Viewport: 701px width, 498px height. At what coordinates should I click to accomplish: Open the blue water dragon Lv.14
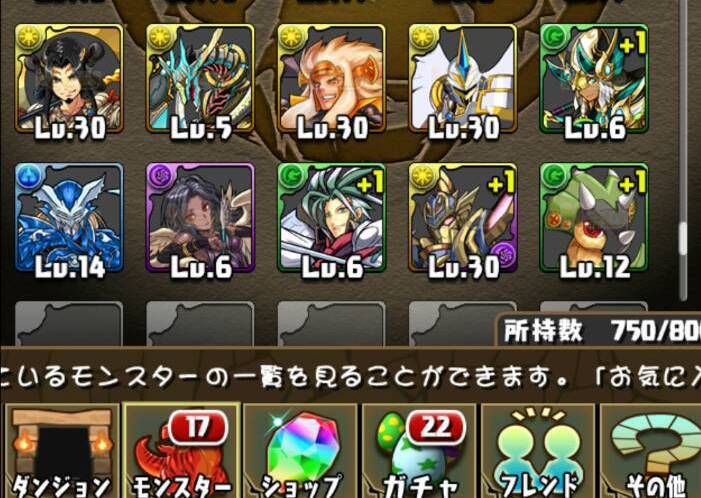coord(69,217)
